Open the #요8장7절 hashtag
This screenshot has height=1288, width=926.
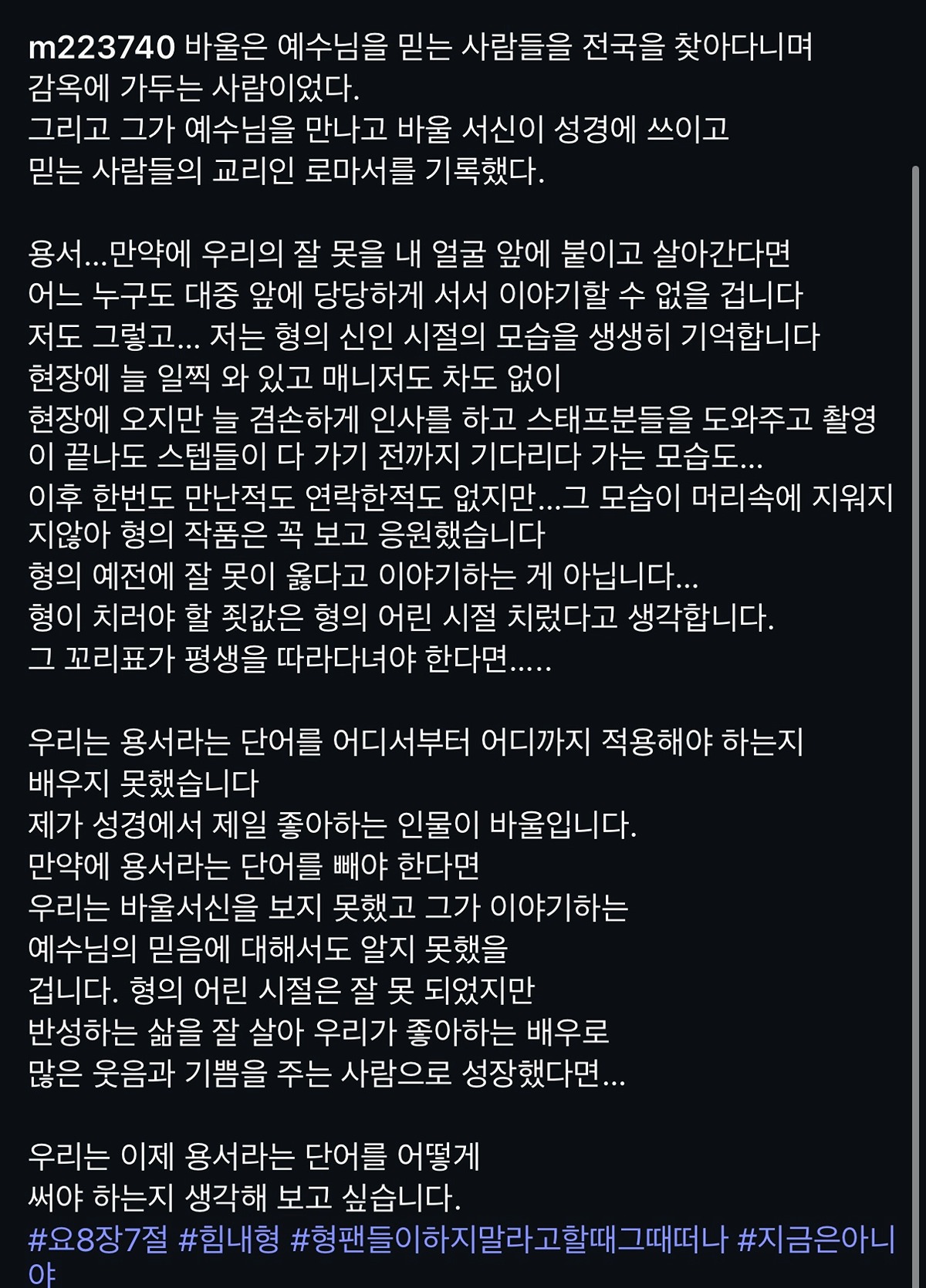(97, 1239)
